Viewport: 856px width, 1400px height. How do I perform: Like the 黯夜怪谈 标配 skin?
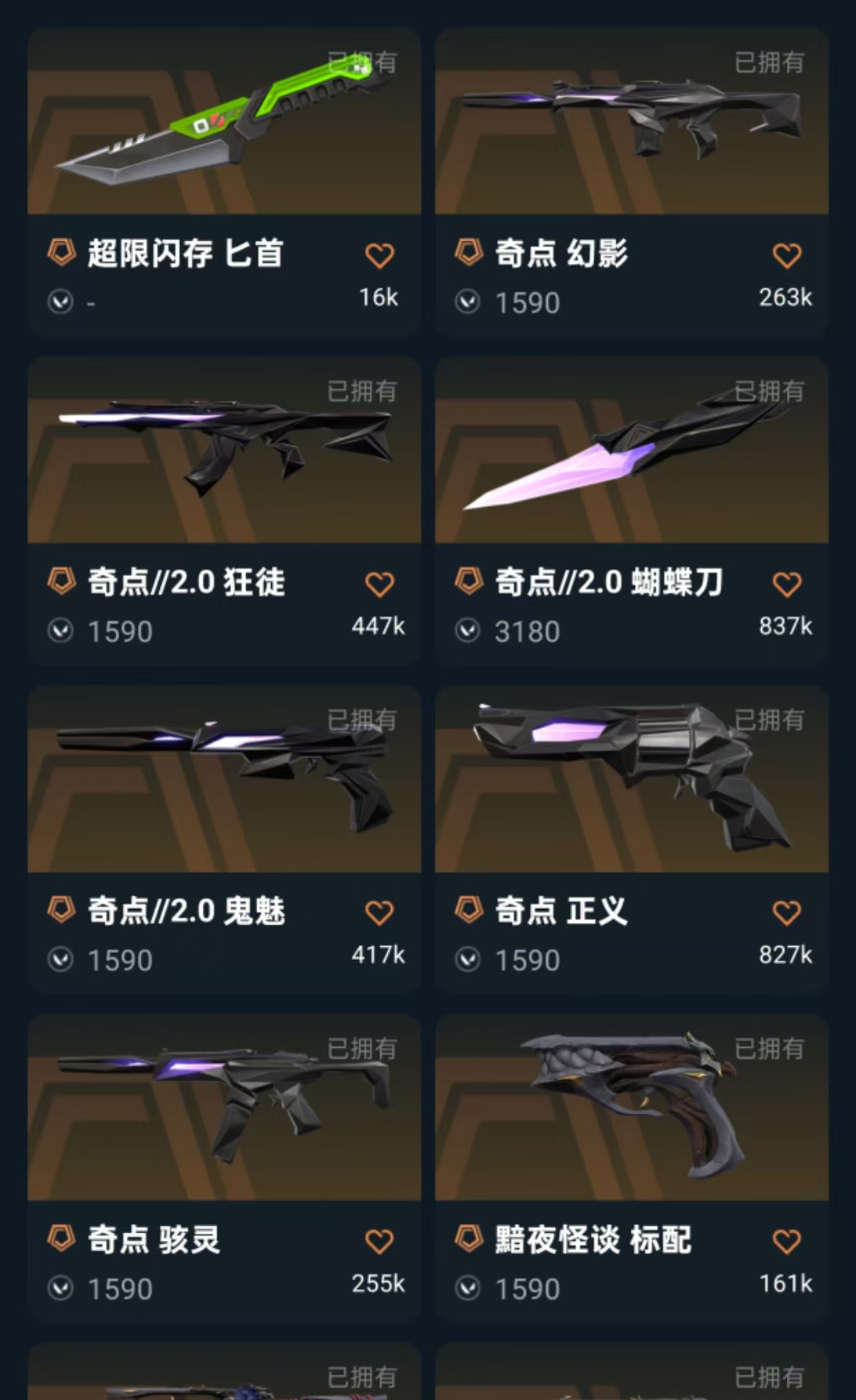point(786,1242)
